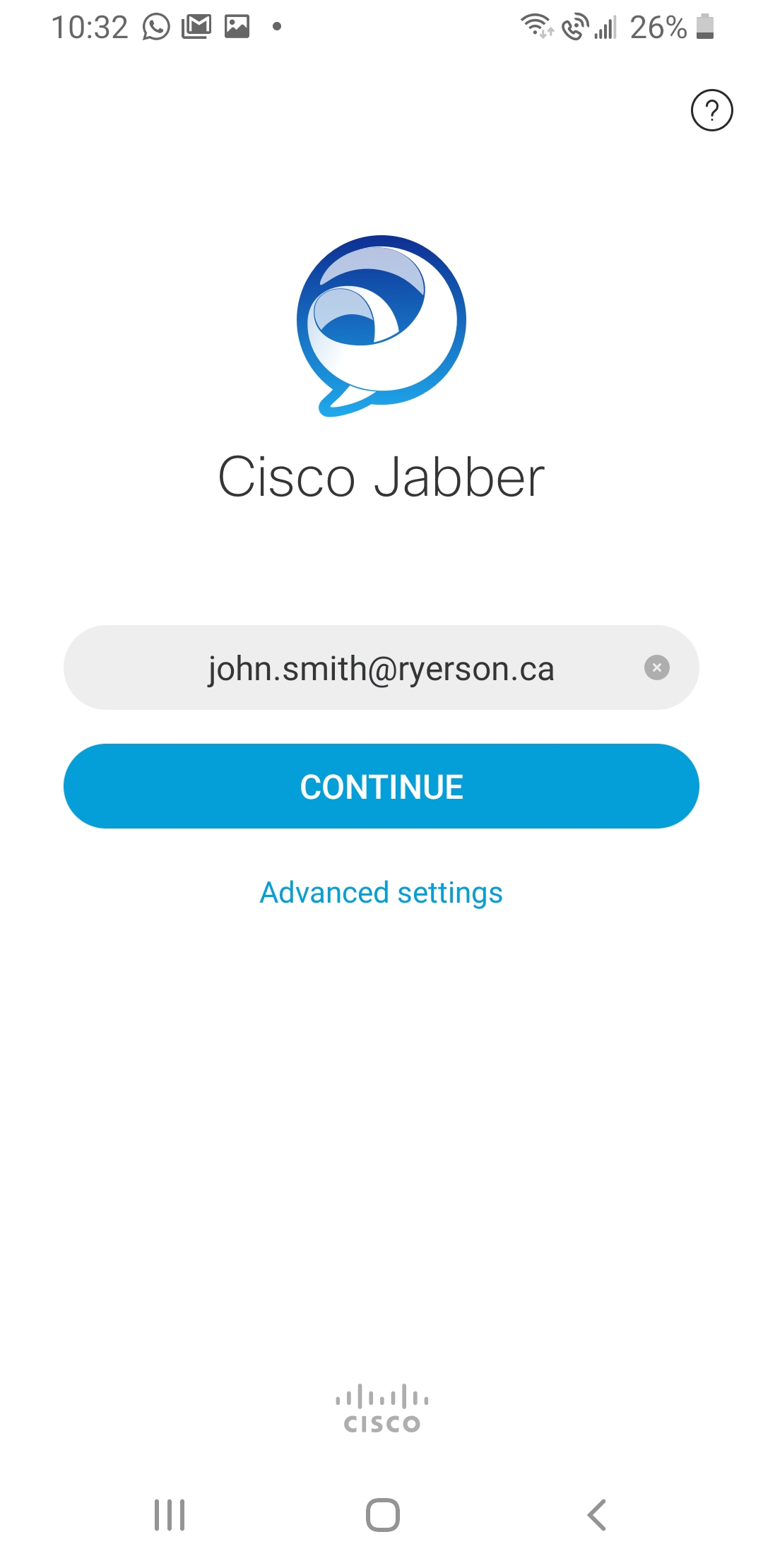This screenshot has height=1568, width=763.
Task: Clear the entered email address
Action: [656, 667]
